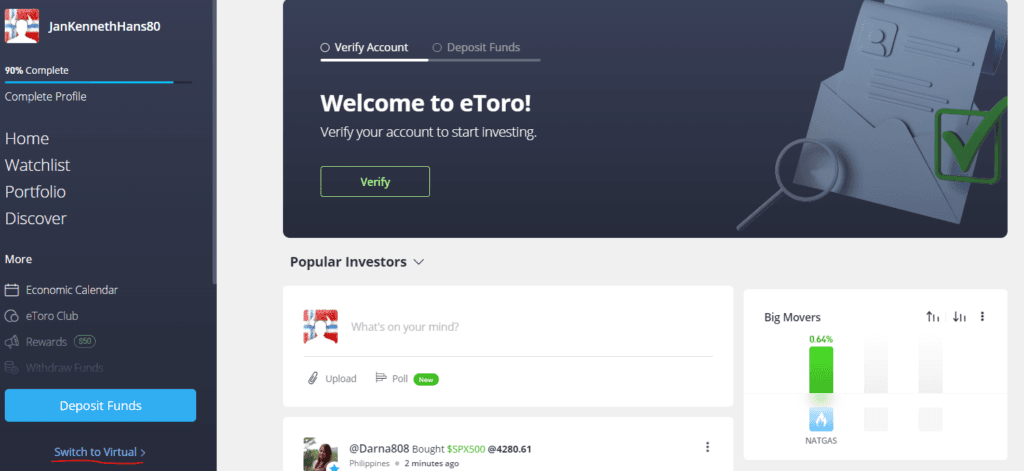Go to Home in sidebar
1024x471 pixels.
(27, 138)
